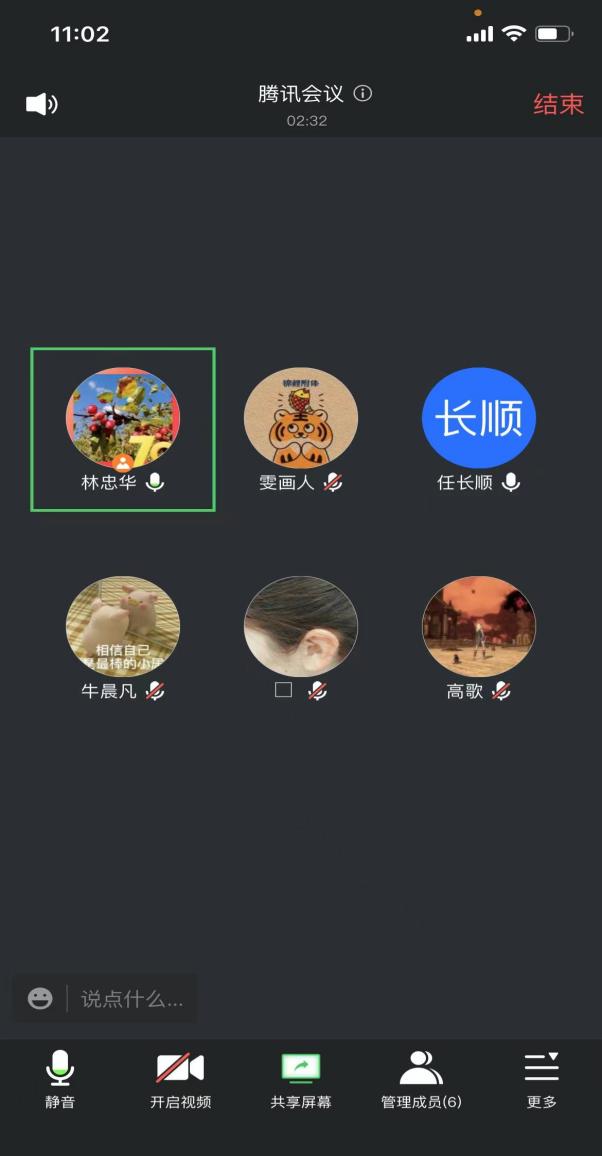Select participant 林忠华
Screen dimensions: 602x1156
(x=123, y=419)
